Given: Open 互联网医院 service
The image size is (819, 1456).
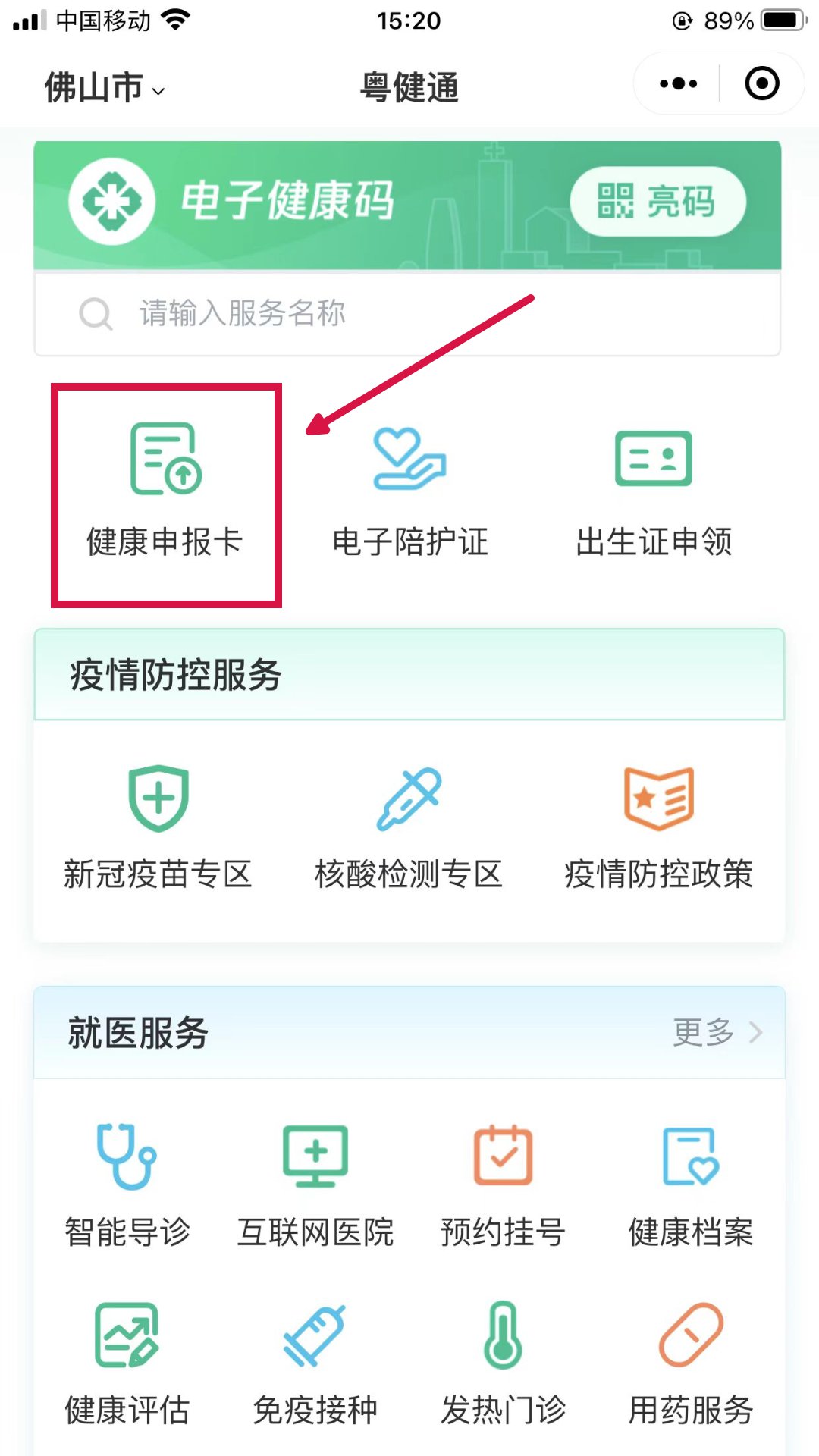Looking at the screenshot, I should 315,1187.
